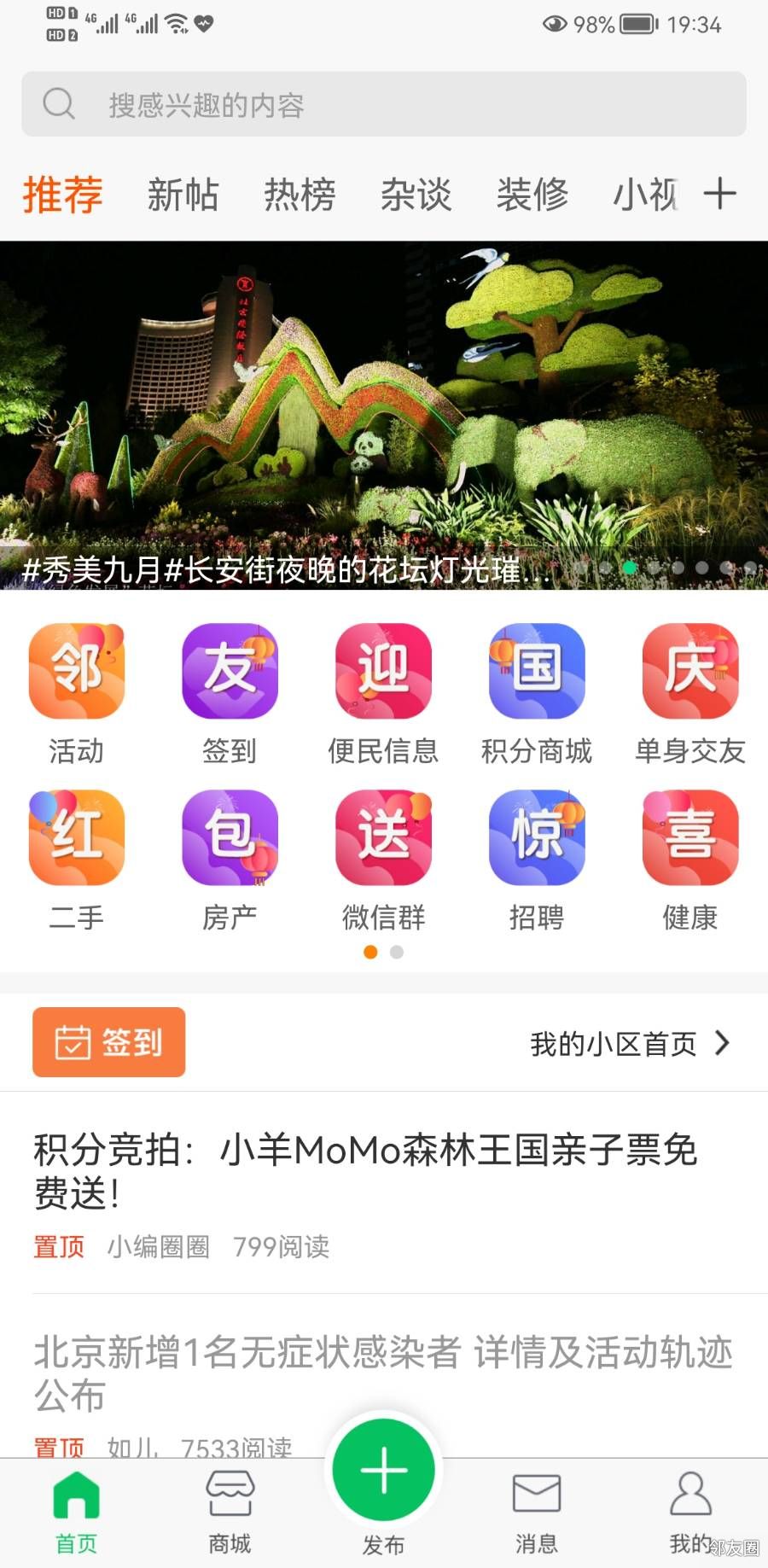The image size is (768, 1568).
Task: Select the 杂谈 tab
Action: pyautogui.click(x=416, y=195)
